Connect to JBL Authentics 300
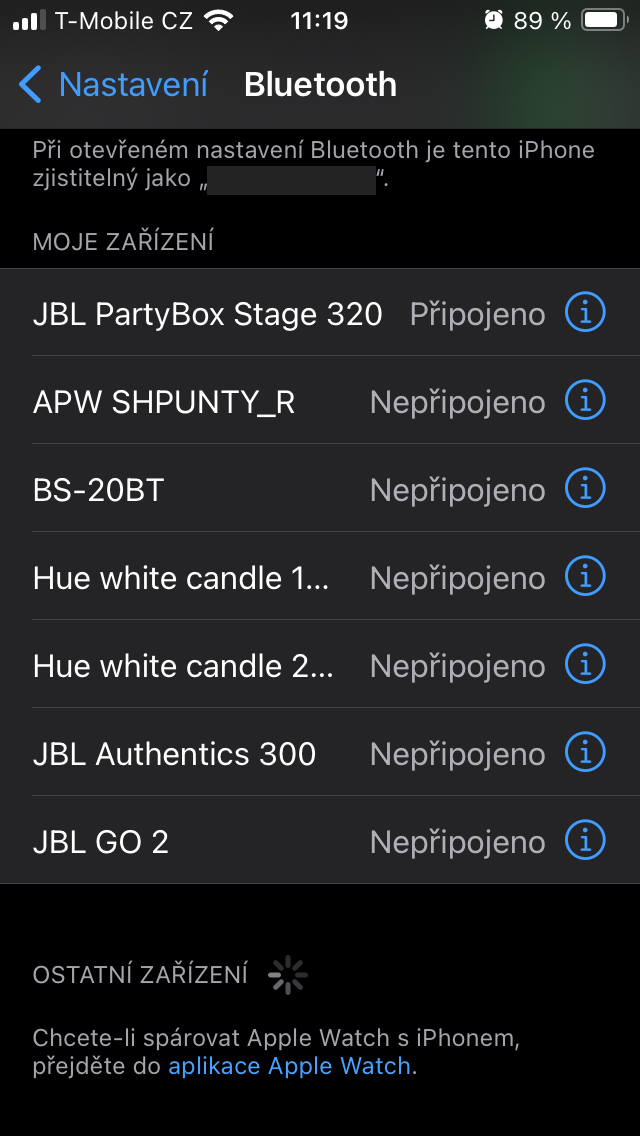 (x=174, y=754)
